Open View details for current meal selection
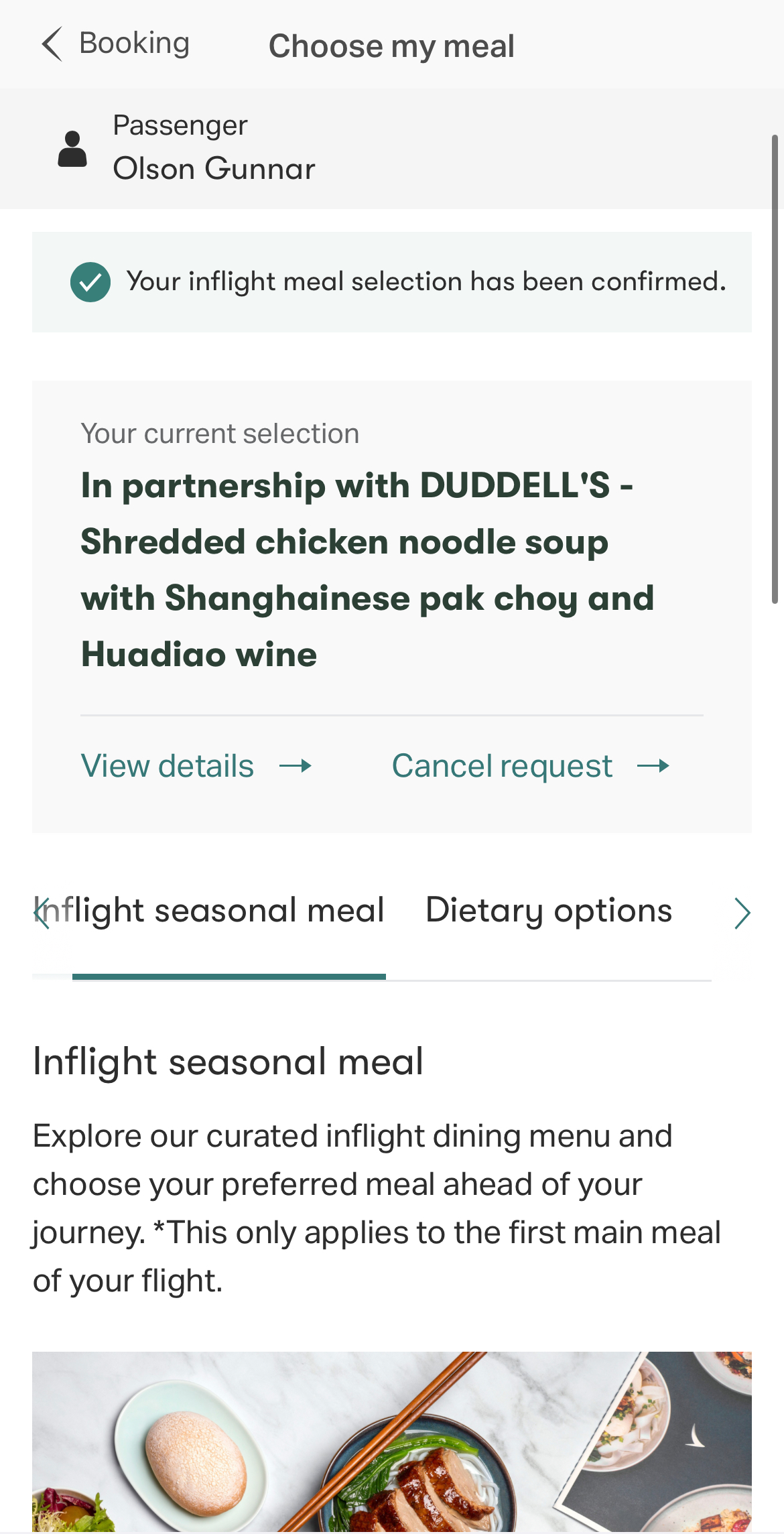This screenshot has width=784, height=1534. 166,766
